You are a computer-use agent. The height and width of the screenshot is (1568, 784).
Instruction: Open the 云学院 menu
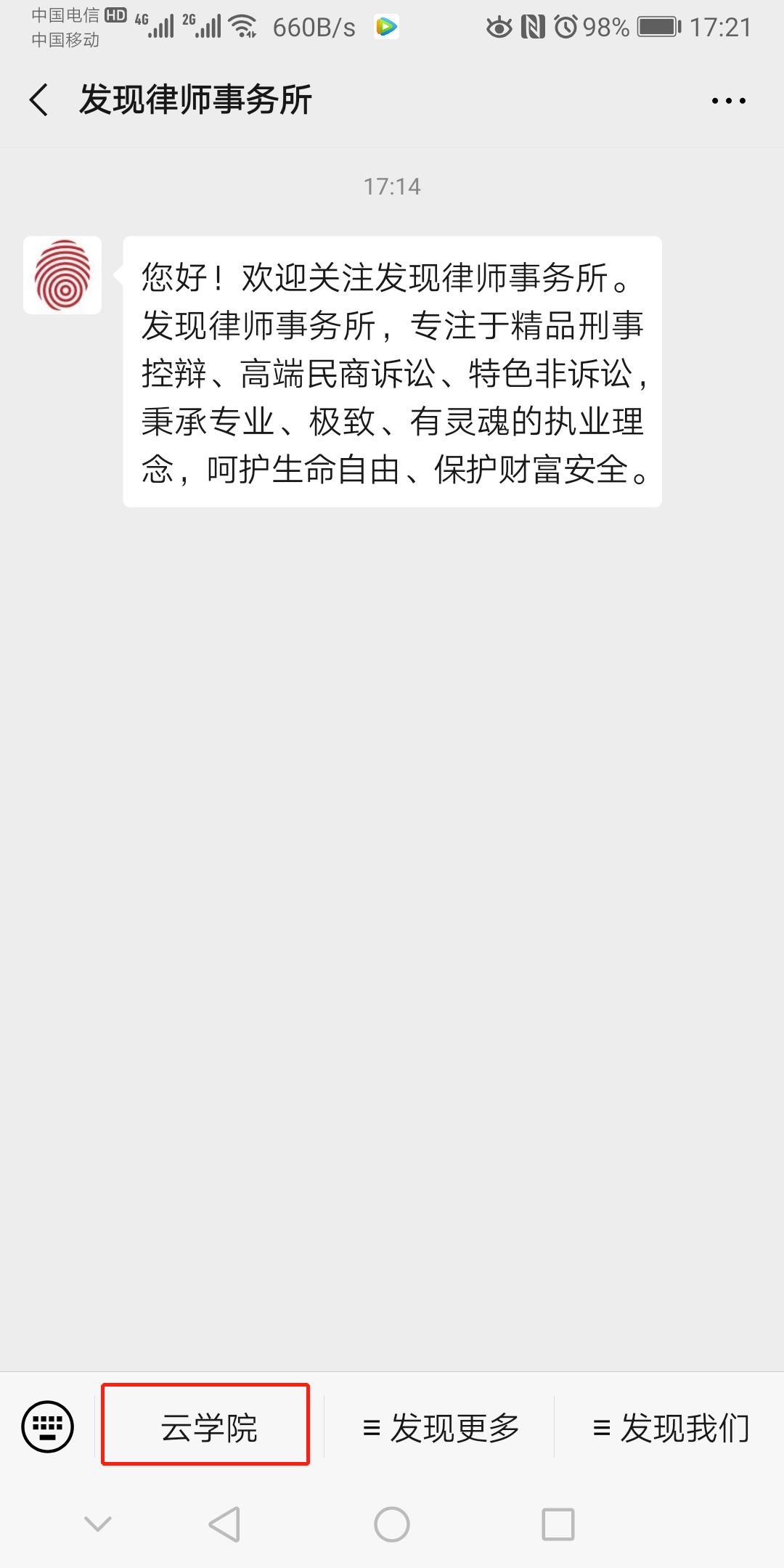pos(209,1426)
